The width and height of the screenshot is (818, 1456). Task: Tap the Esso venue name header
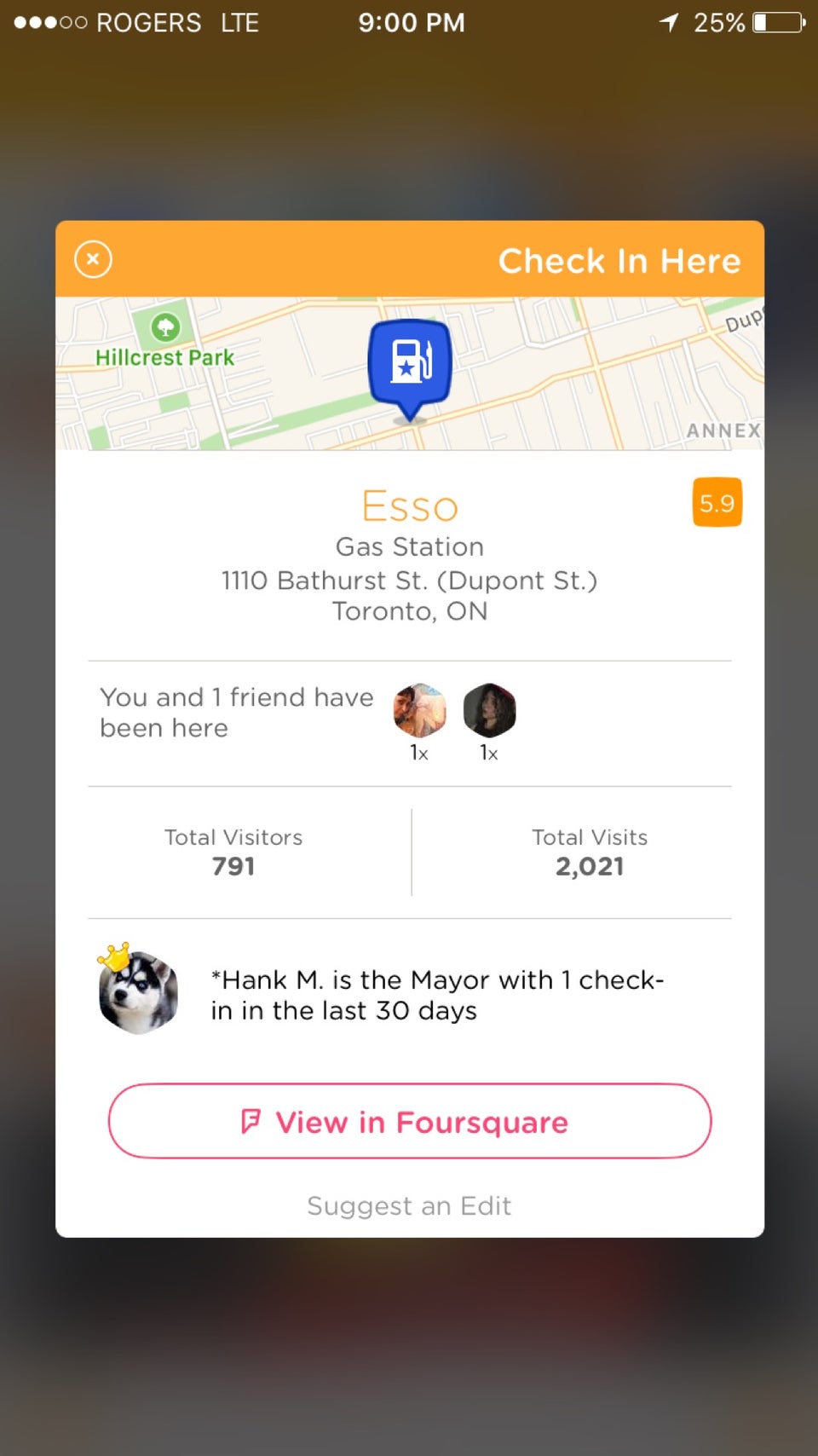pos(410,506)
